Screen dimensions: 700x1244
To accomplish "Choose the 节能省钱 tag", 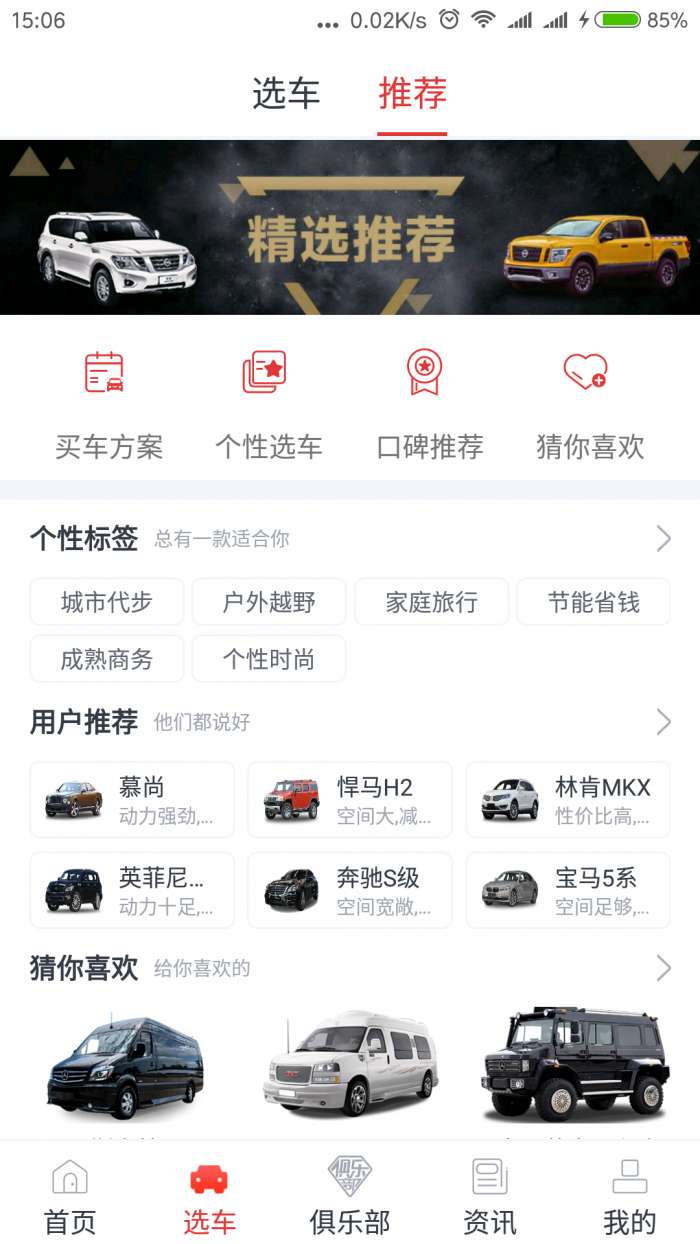I will tap(593, 602).
